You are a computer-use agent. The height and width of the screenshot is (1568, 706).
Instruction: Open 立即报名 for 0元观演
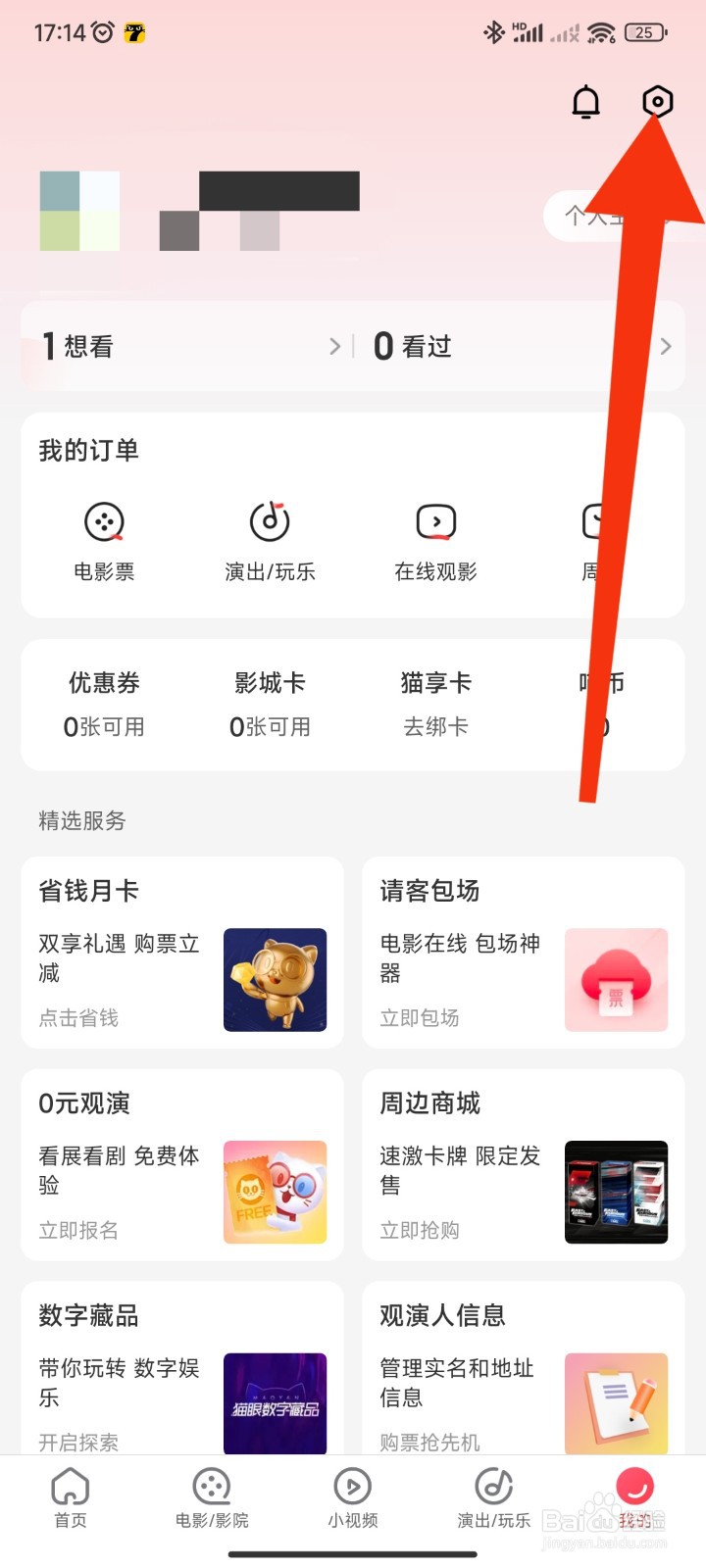coord(76,1230)
